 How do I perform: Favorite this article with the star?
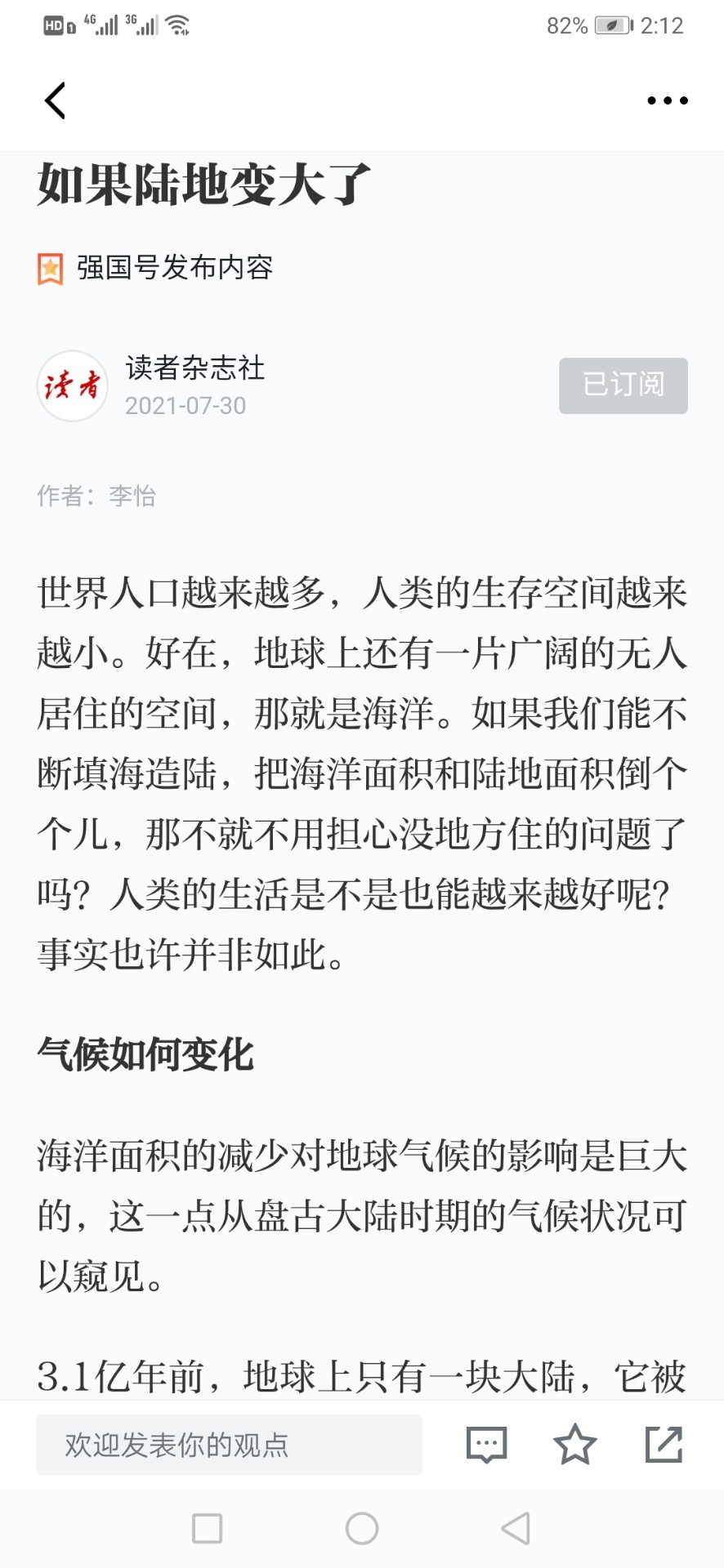point(575,1444)
